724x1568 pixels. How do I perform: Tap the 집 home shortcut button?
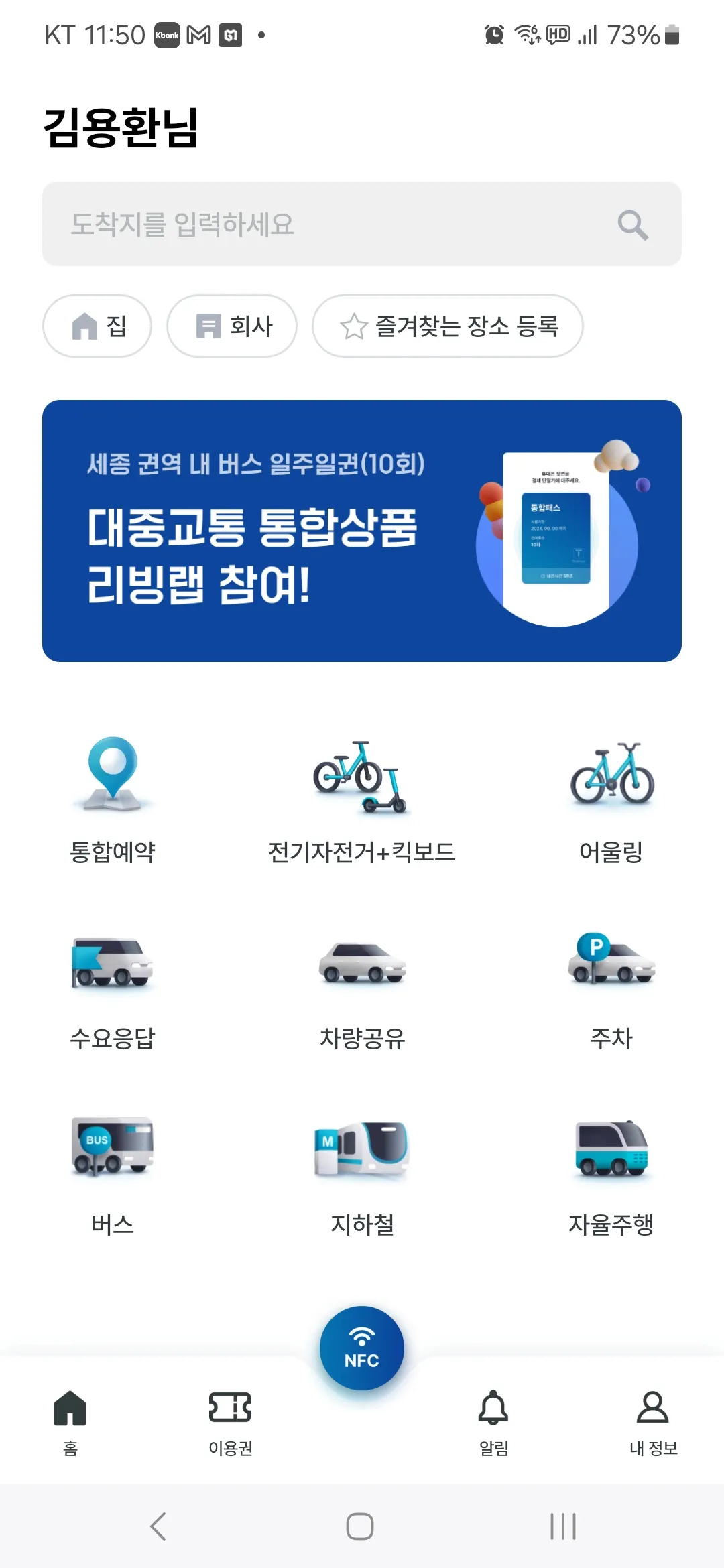pyautogui.click(x=97, y=326)
